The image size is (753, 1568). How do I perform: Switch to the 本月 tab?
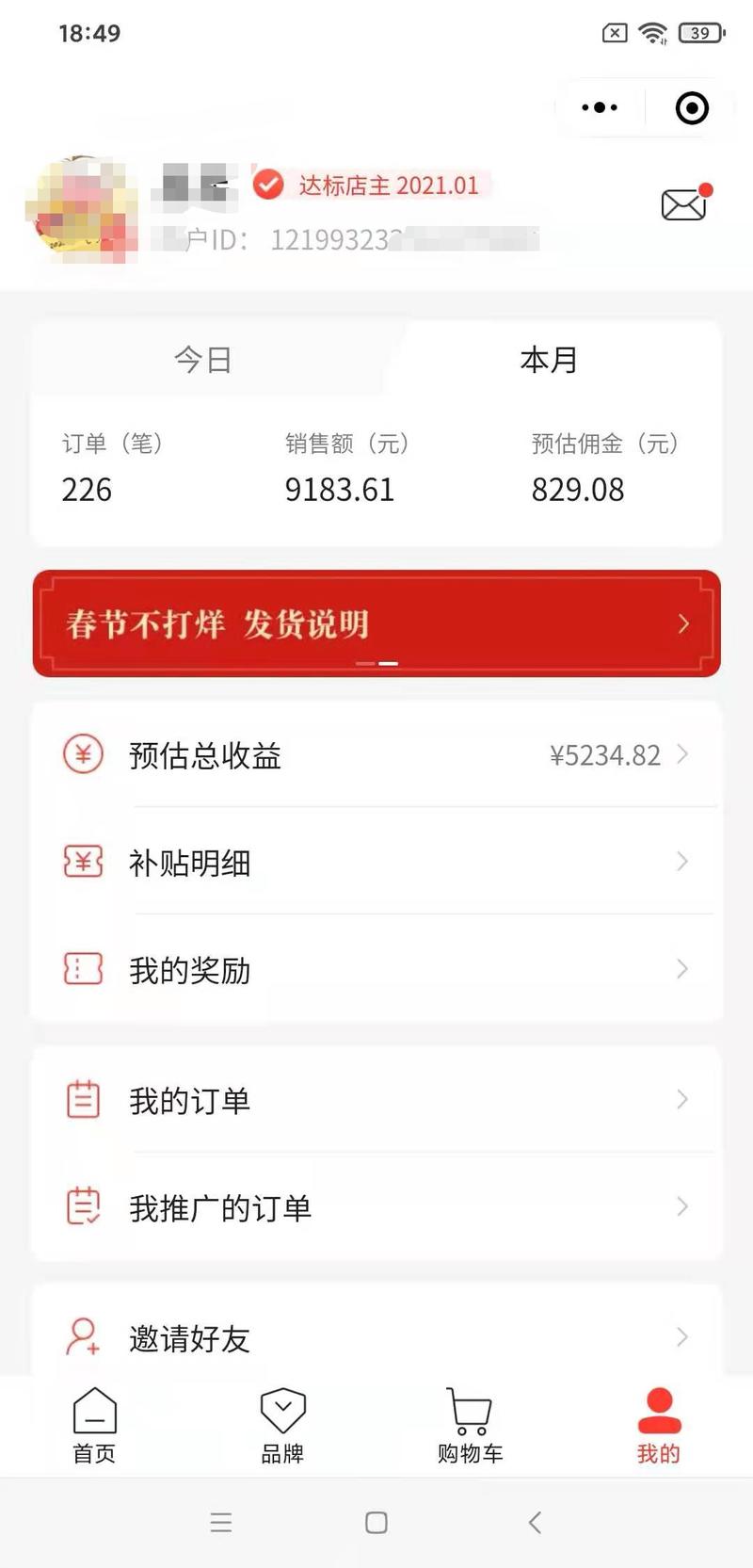pos(552,360)
